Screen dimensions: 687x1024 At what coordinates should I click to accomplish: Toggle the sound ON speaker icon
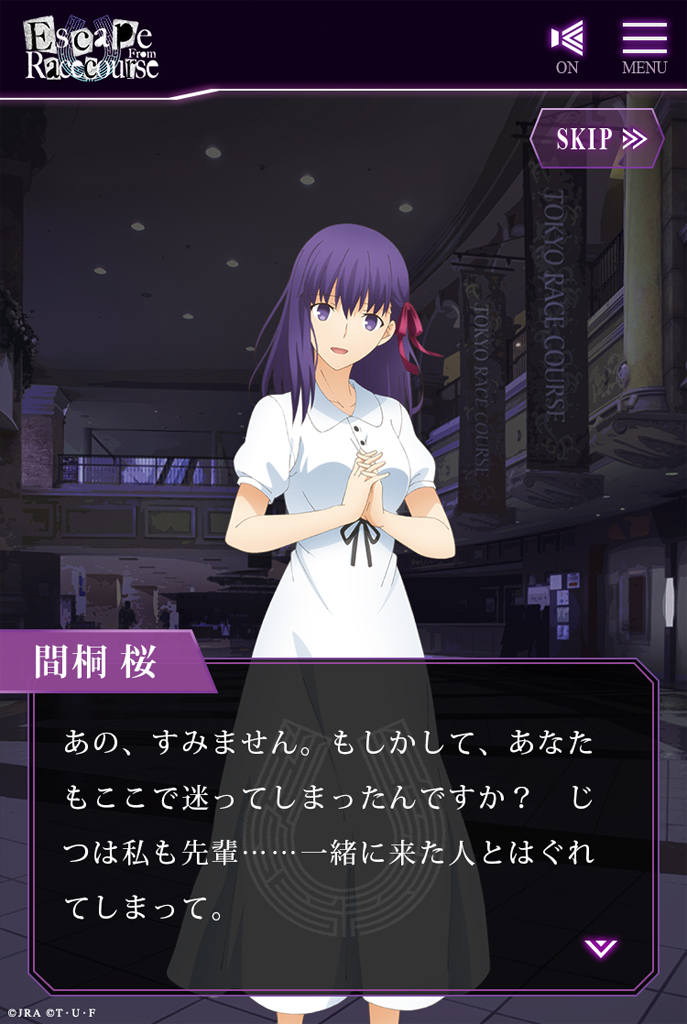click(x=567, y=45)
